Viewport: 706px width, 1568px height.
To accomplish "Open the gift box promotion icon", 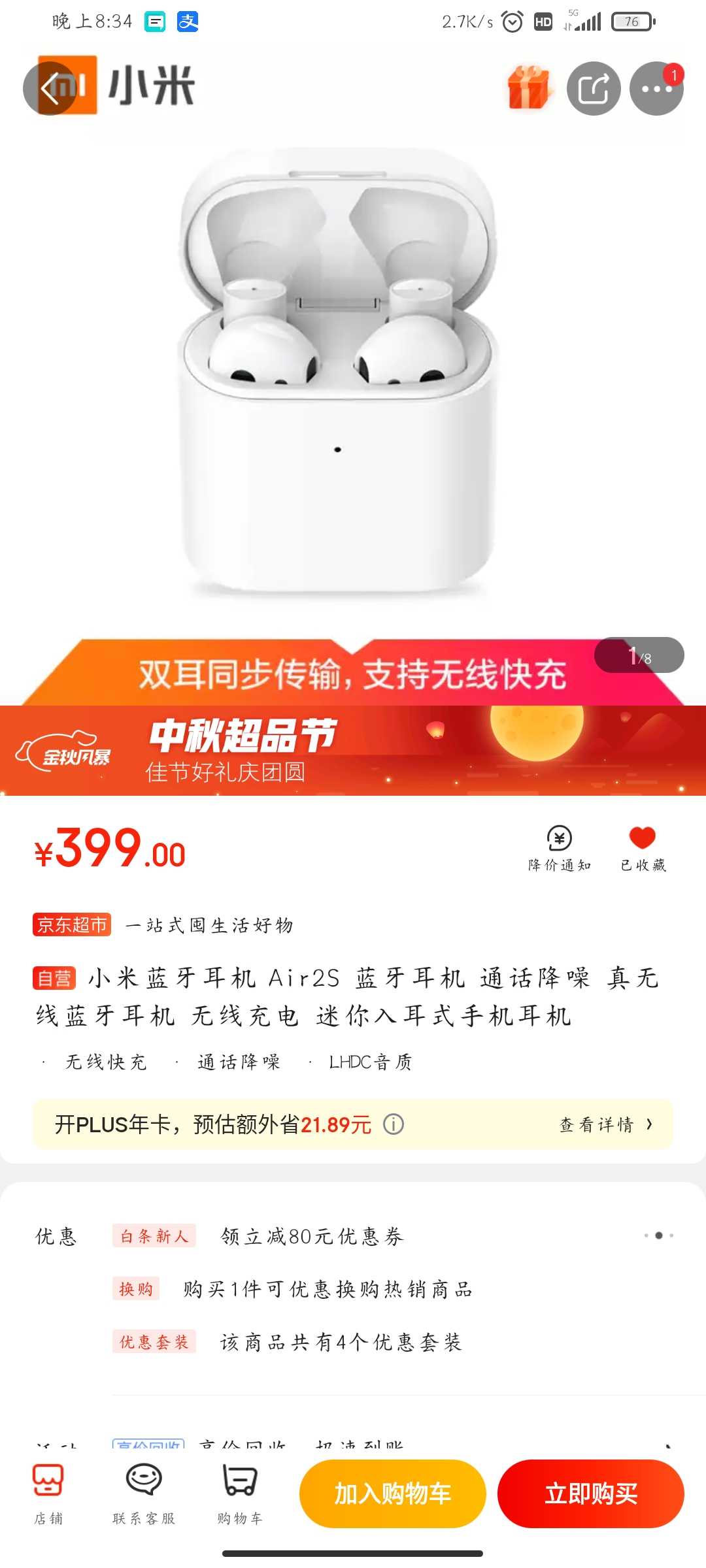I will [529, 88].
